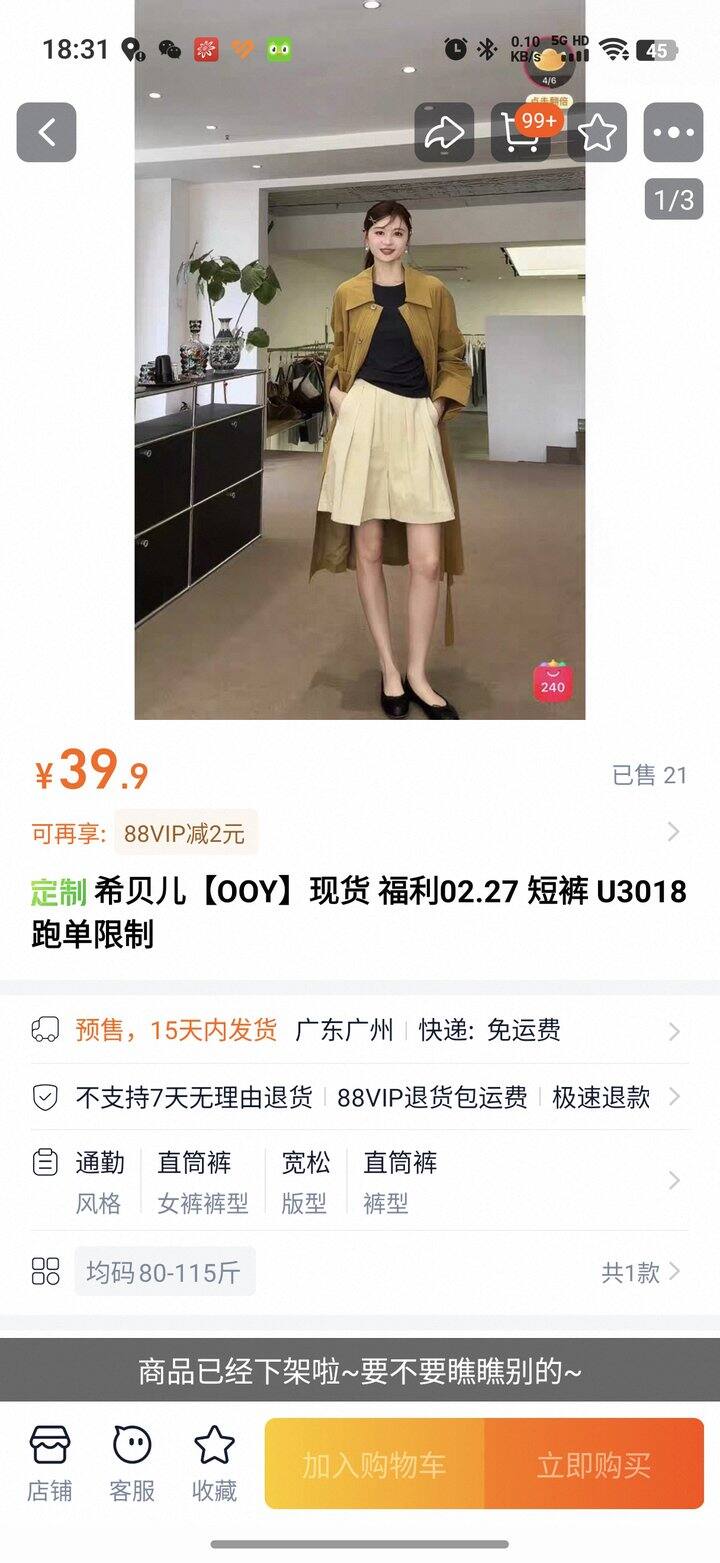Open the return policy row 不支持7天无理由退货
Image resolution: width=720 pixels, height=1563 pixels.
360,1097
